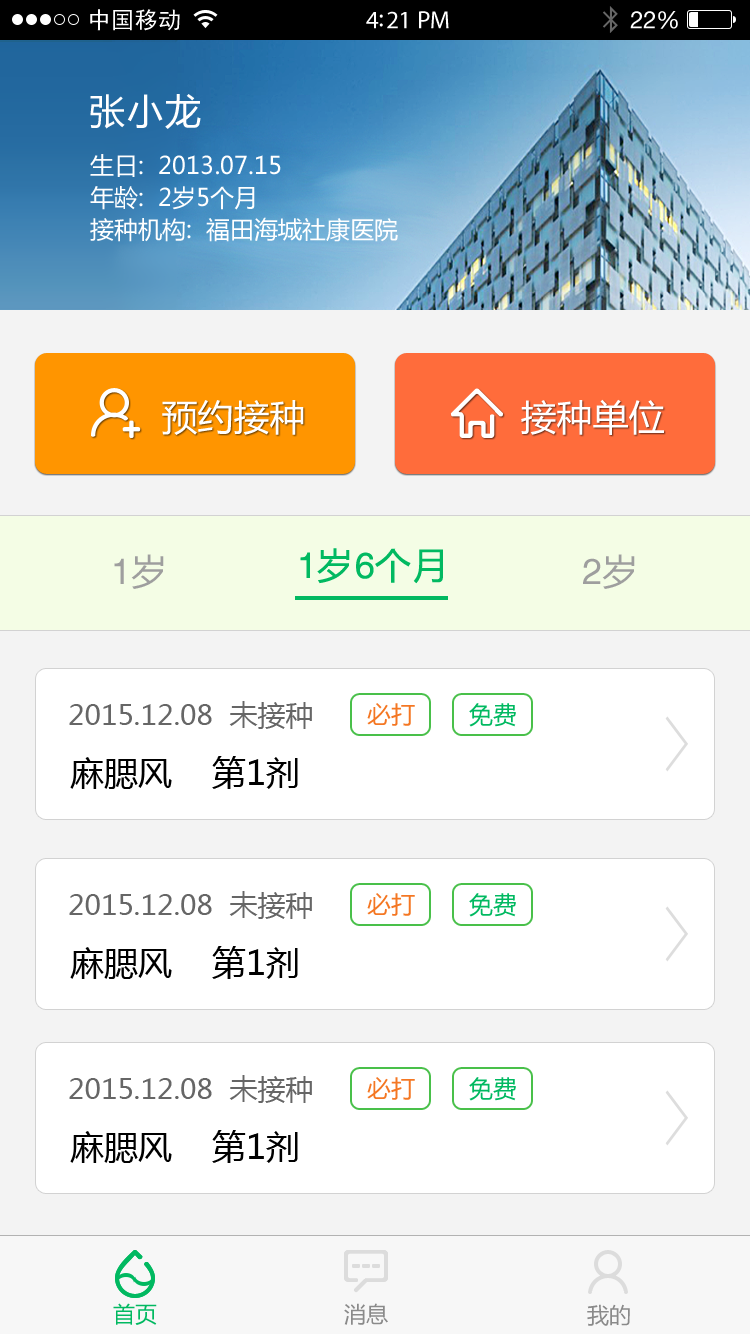Image resolution: width=750 pixels, height=1334 pixels.
Task: Expand the first 麻腮风 record via its chevron
Action: coord(676,743)
